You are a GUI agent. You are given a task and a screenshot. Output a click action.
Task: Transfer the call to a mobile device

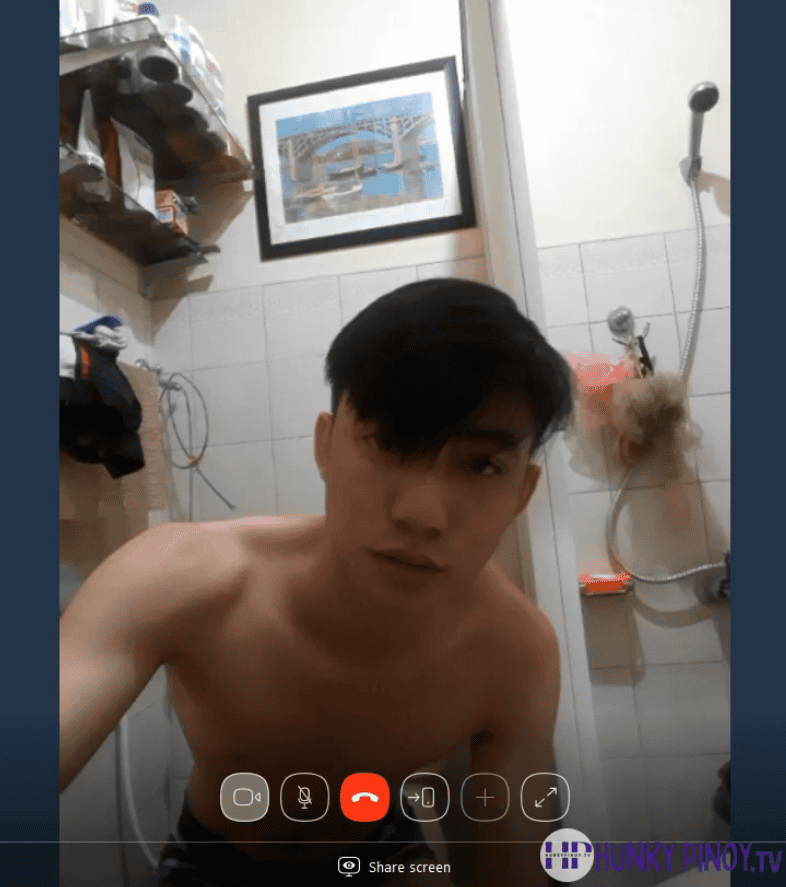(425, 797)
